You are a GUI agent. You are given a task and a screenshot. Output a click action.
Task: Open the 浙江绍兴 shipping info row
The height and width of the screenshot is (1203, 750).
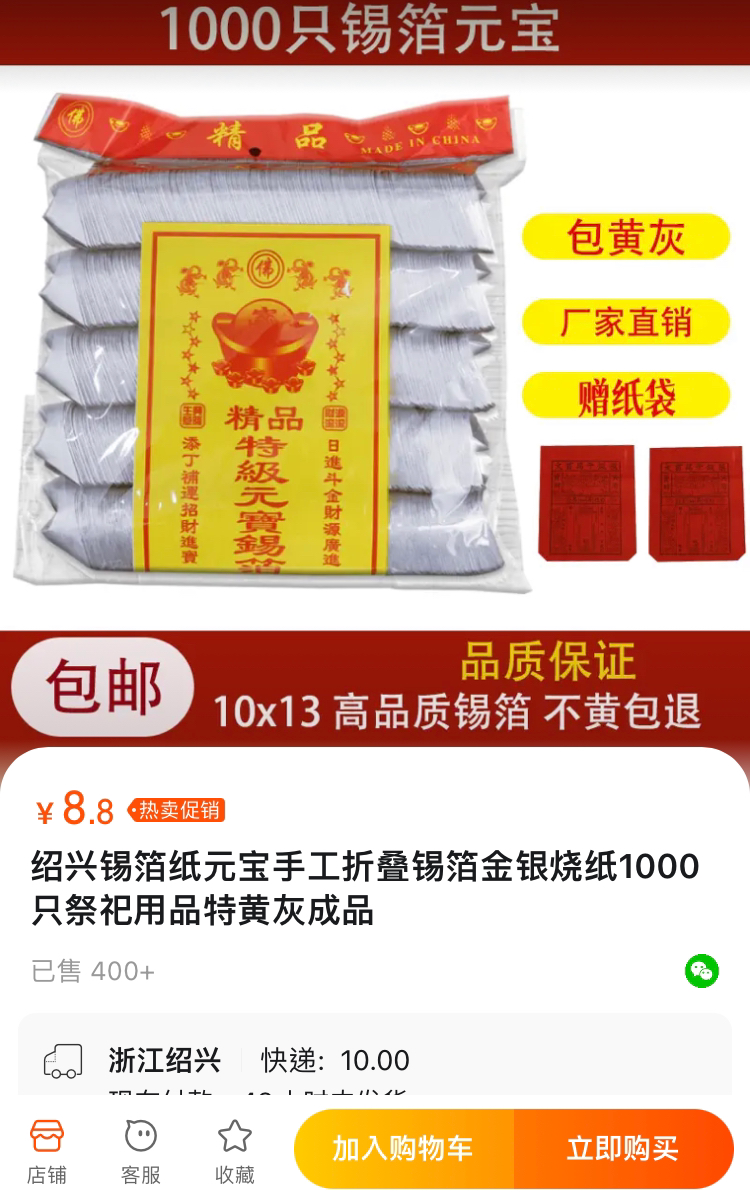tap(375, 1060)
